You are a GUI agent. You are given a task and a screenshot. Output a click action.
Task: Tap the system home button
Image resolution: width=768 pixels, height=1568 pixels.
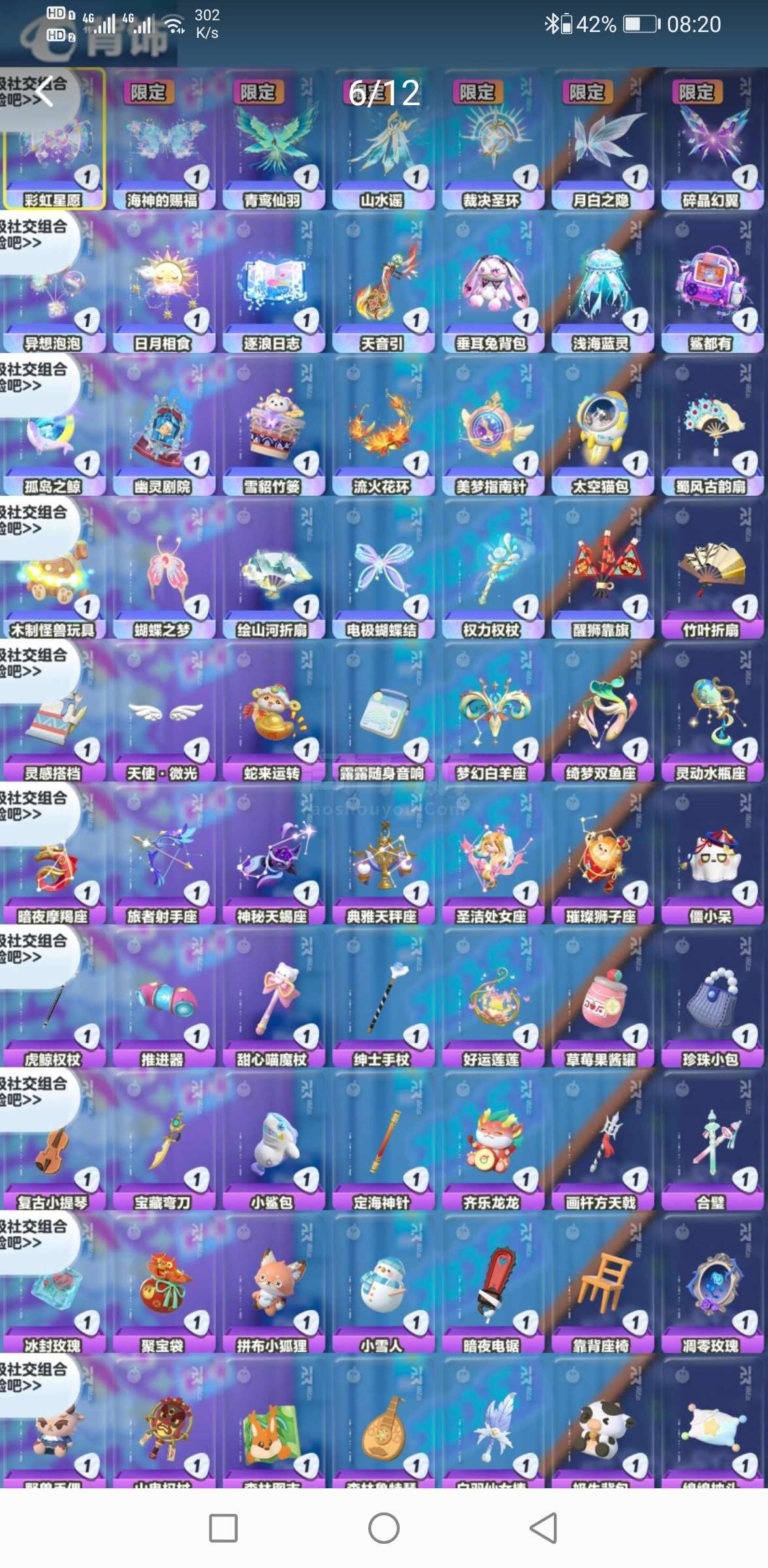coord(384,1528)
